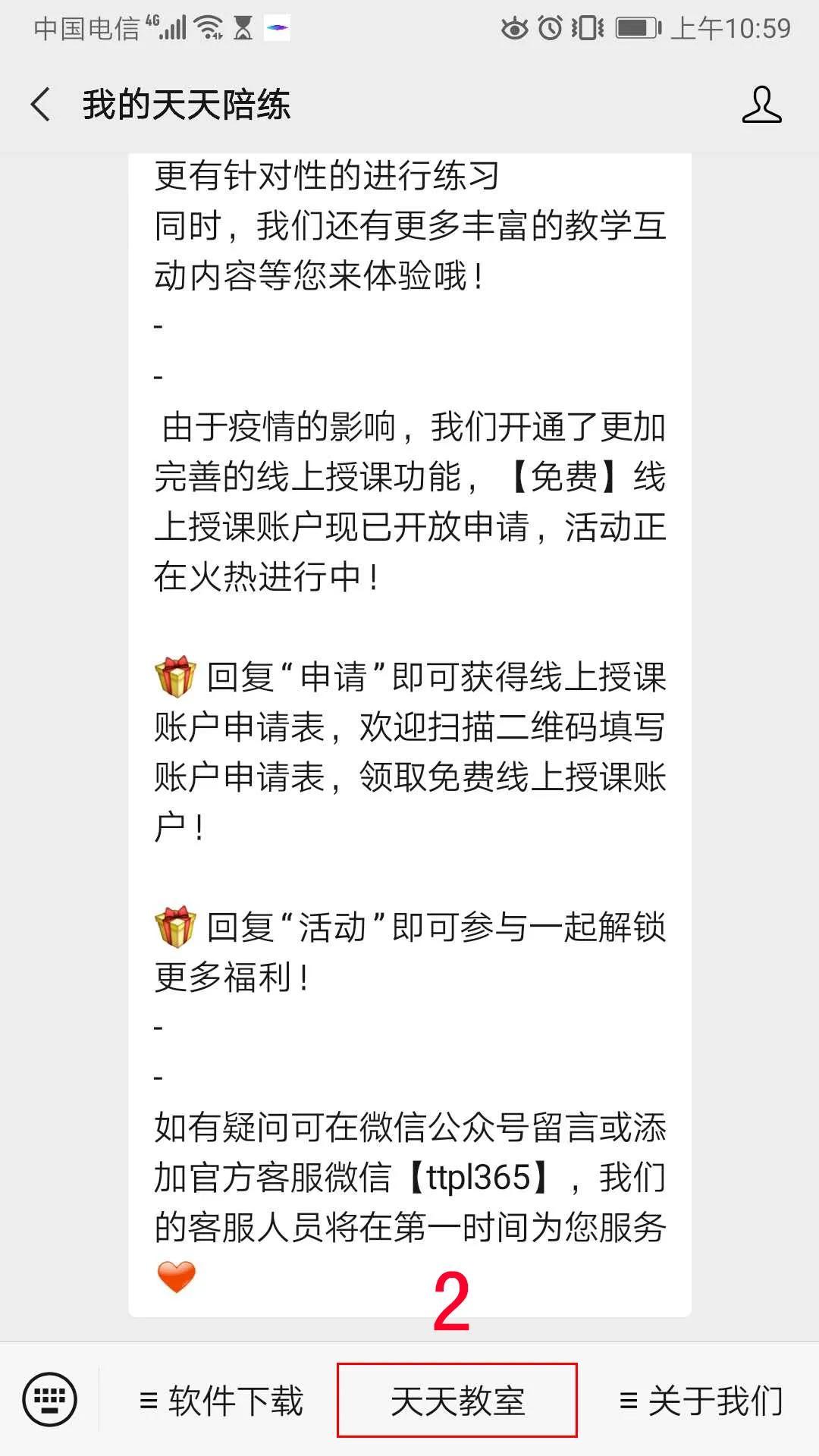Open the 关于我们 menu

701,1401
